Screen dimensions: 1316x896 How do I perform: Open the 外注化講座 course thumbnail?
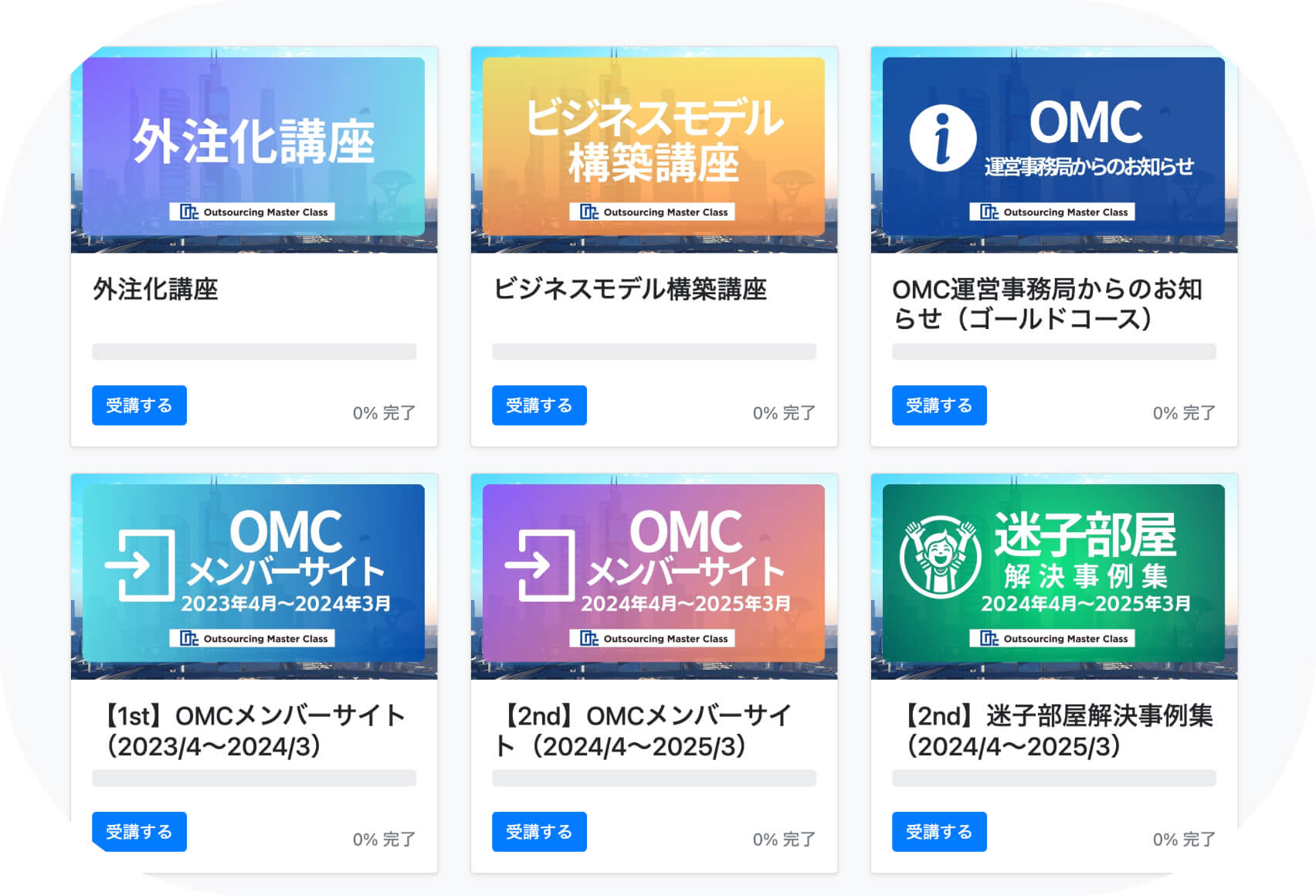(x=254, y=148)
